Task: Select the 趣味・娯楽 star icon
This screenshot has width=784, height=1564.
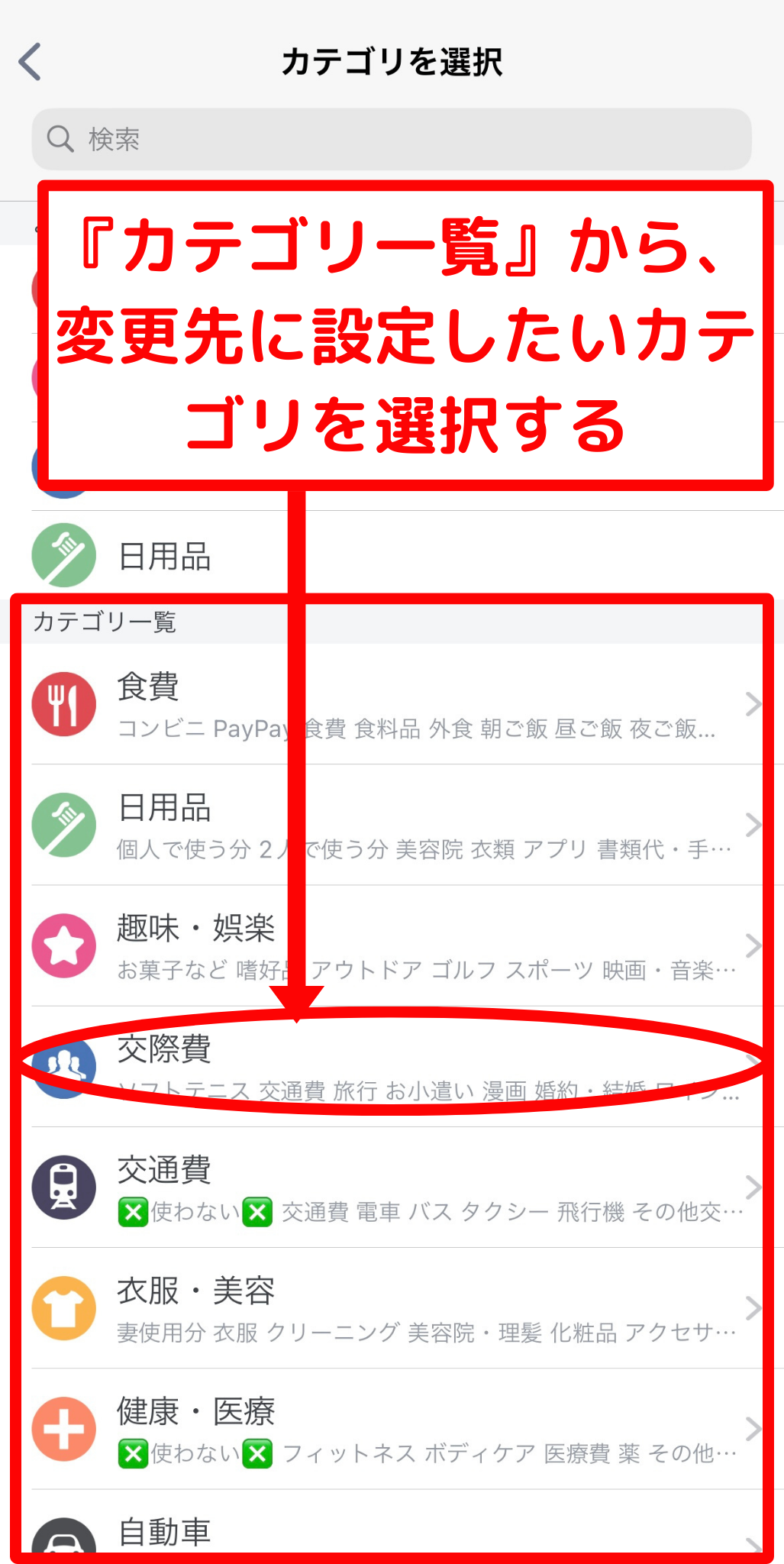Action: coord(64,945)
